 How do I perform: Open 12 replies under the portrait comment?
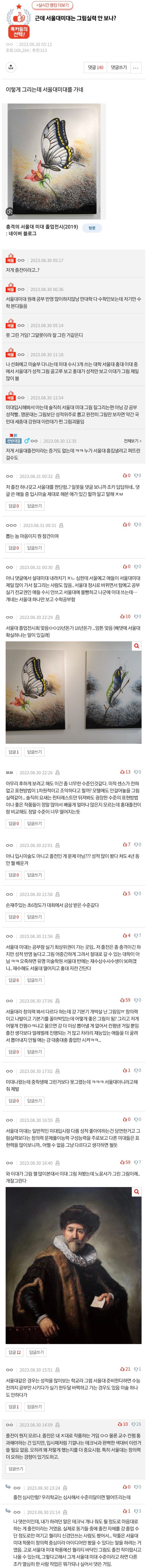15,1352
